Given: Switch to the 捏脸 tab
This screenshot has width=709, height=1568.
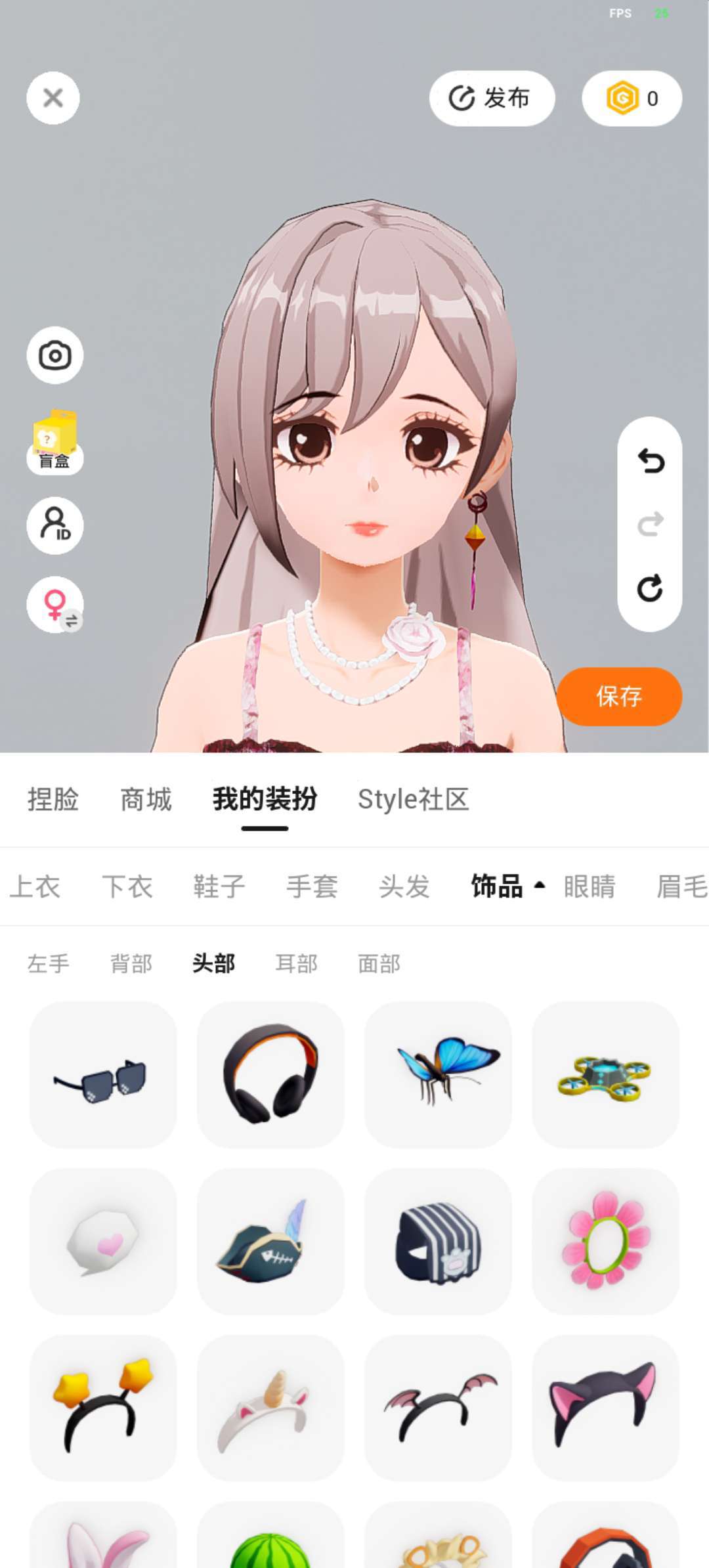Looking at the screenshot, I should (x=53, y=799).
